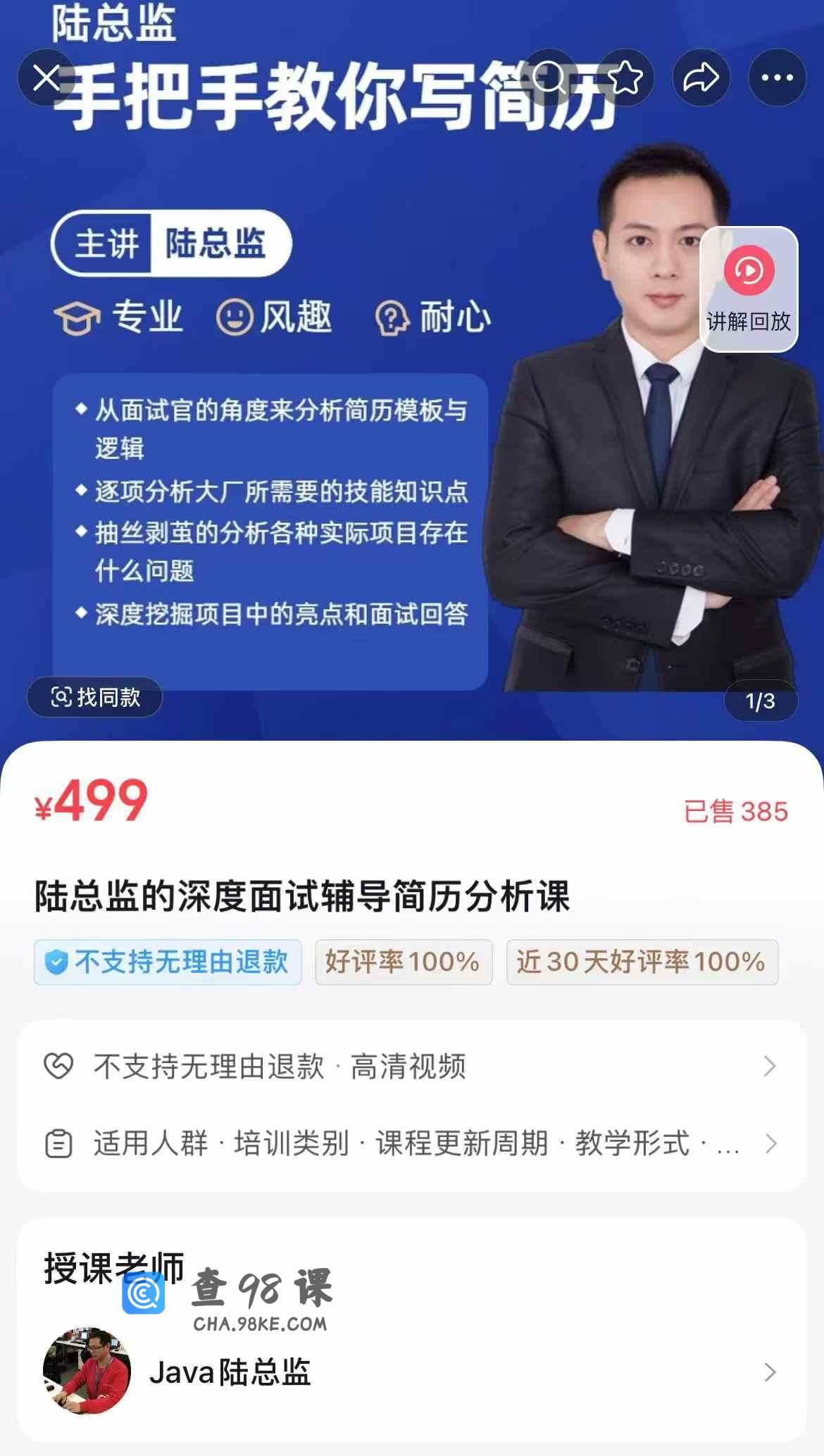Image resolution: width=824 pixels, height=1456 pixels.
Task: Open teacher Java陆总监's profile
Action: pos(411,1372)
